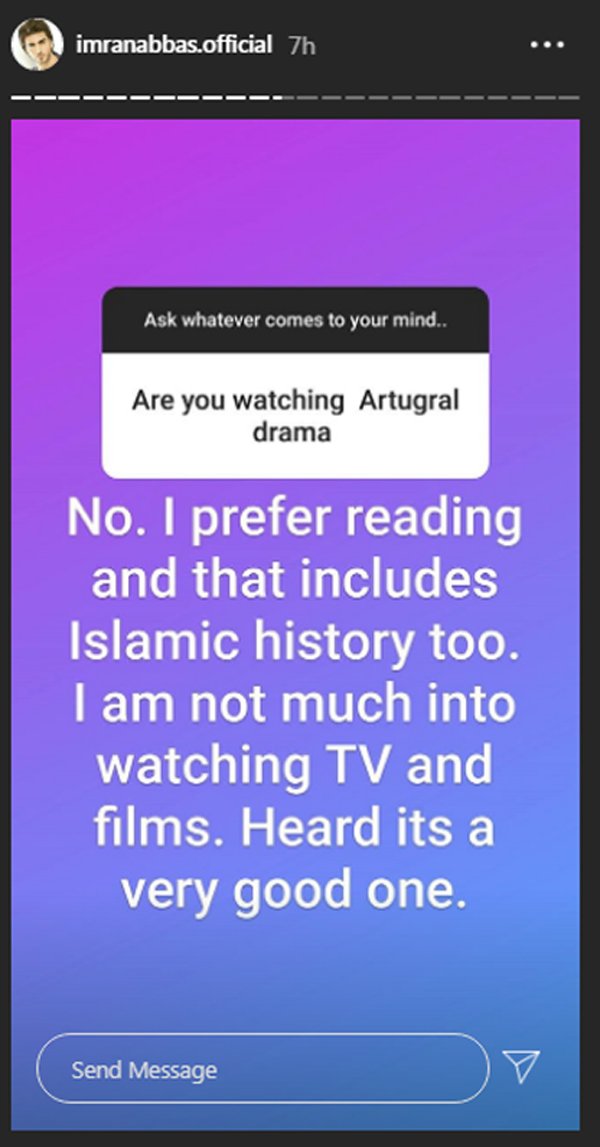Viewport: 600px width, 1147px height.
Task: Focus the Send Message field
Action: [x=262, y=1069]
